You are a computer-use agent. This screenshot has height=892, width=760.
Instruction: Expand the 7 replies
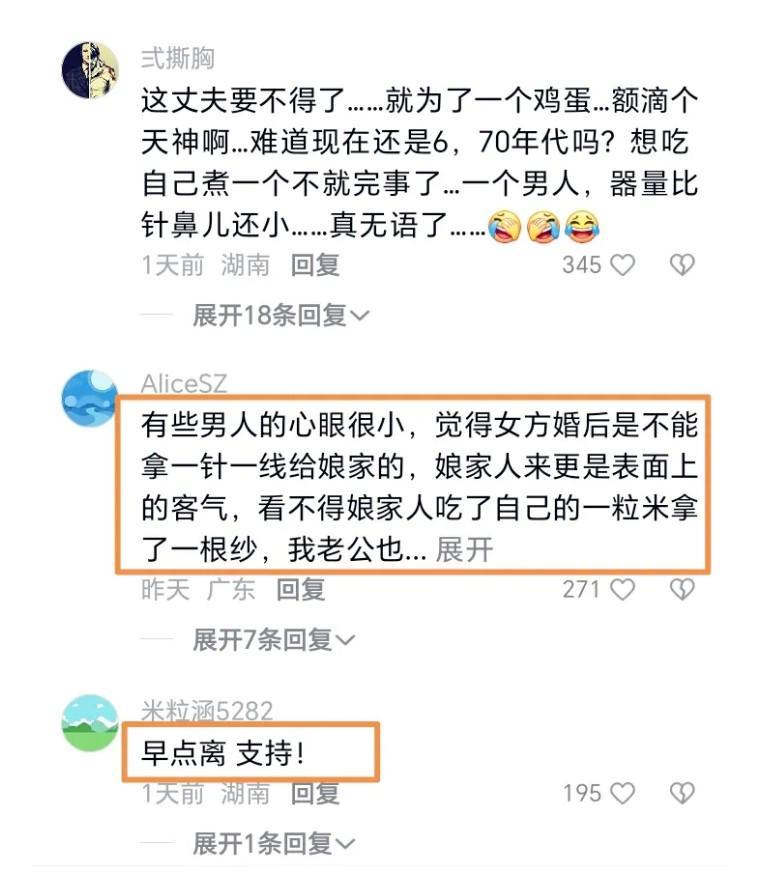(x=273, y=639)
